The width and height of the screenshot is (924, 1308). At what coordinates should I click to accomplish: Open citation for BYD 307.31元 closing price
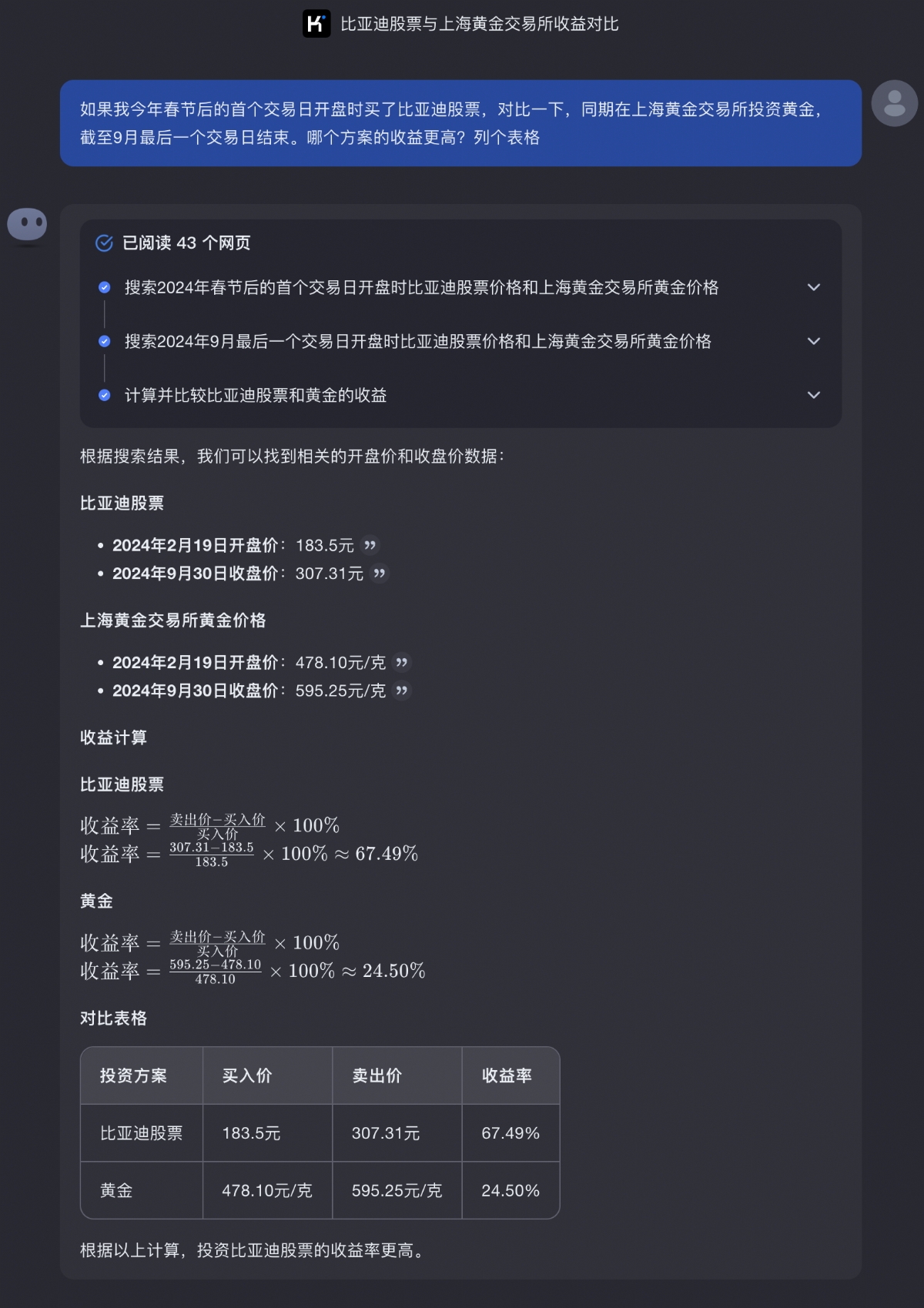click(x=380, y=574)
